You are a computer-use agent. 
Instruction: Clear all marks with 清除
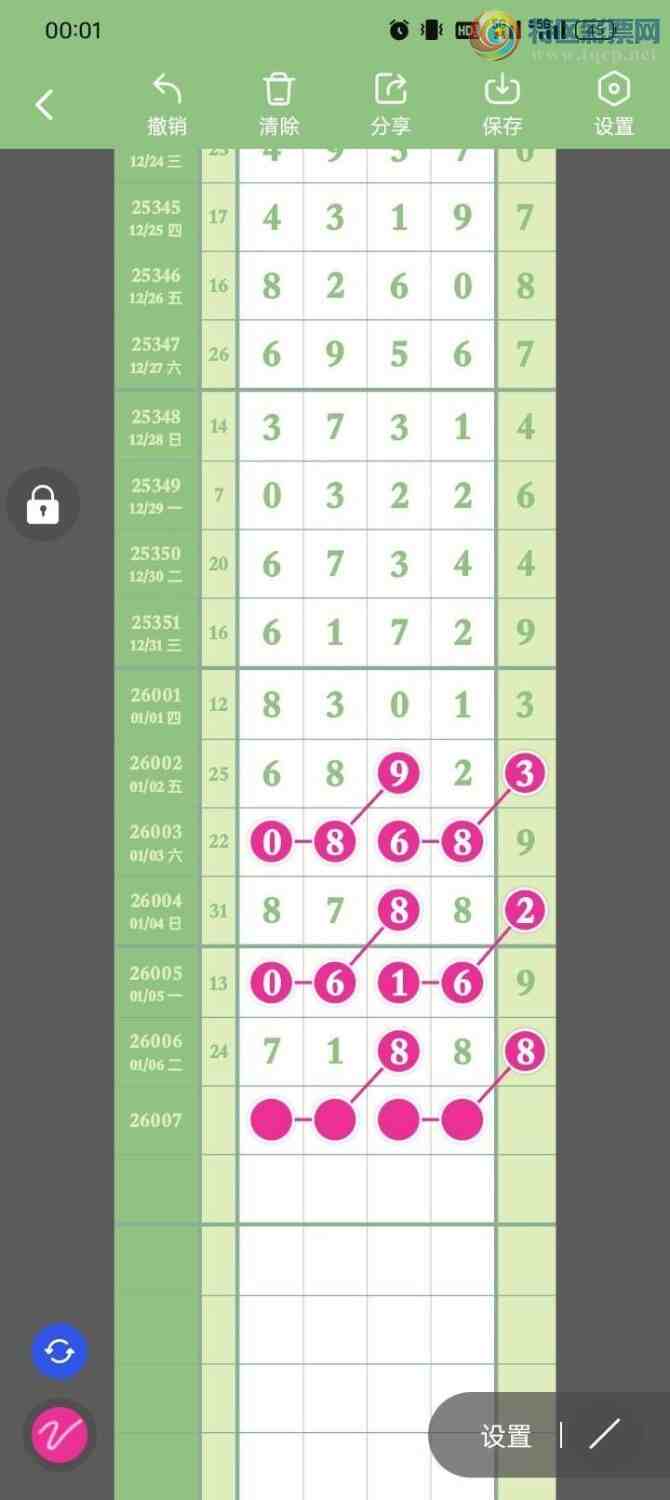tap(279, 104)
